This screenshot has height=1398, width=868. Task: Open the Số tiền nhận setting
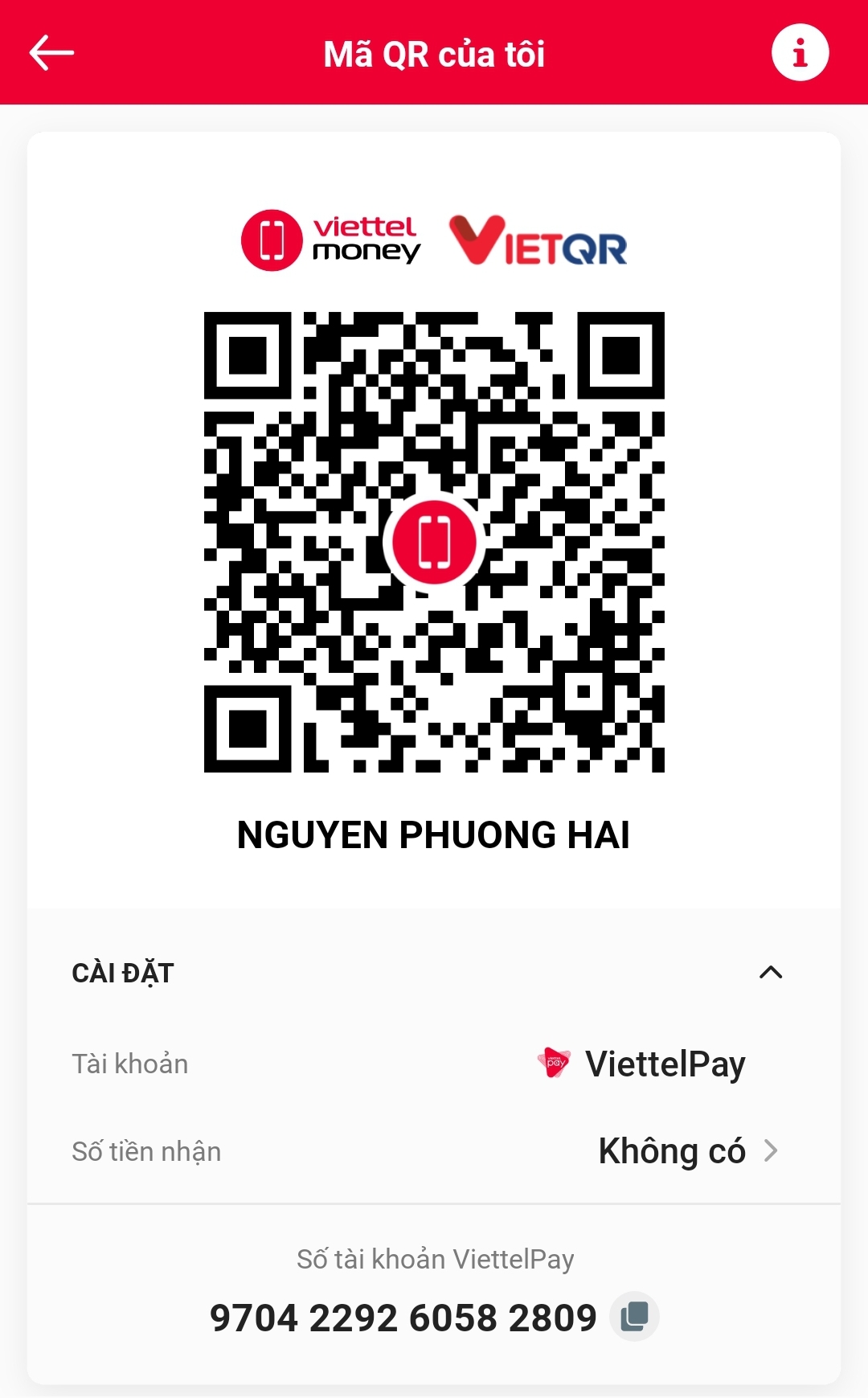pyautogui.click(x=434, y=1151)
